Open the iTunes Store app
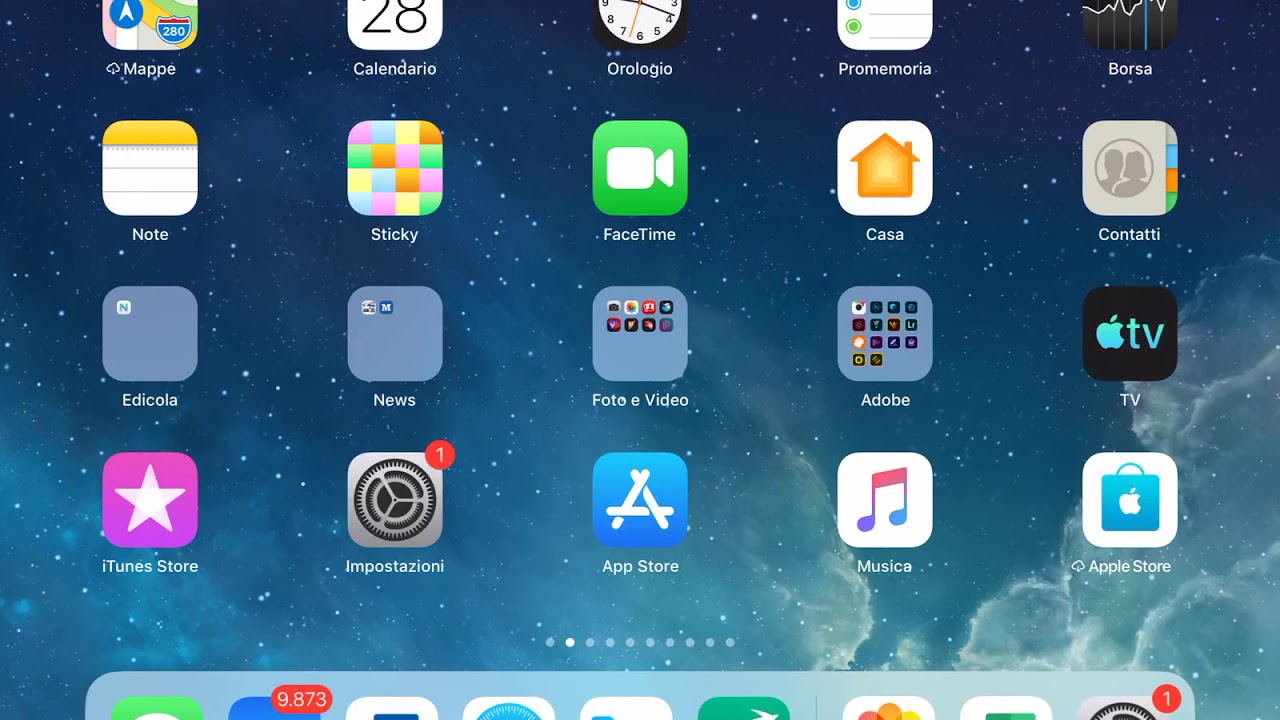The height and width of the screenshot is (720, 1280). (x=150, y=500)
